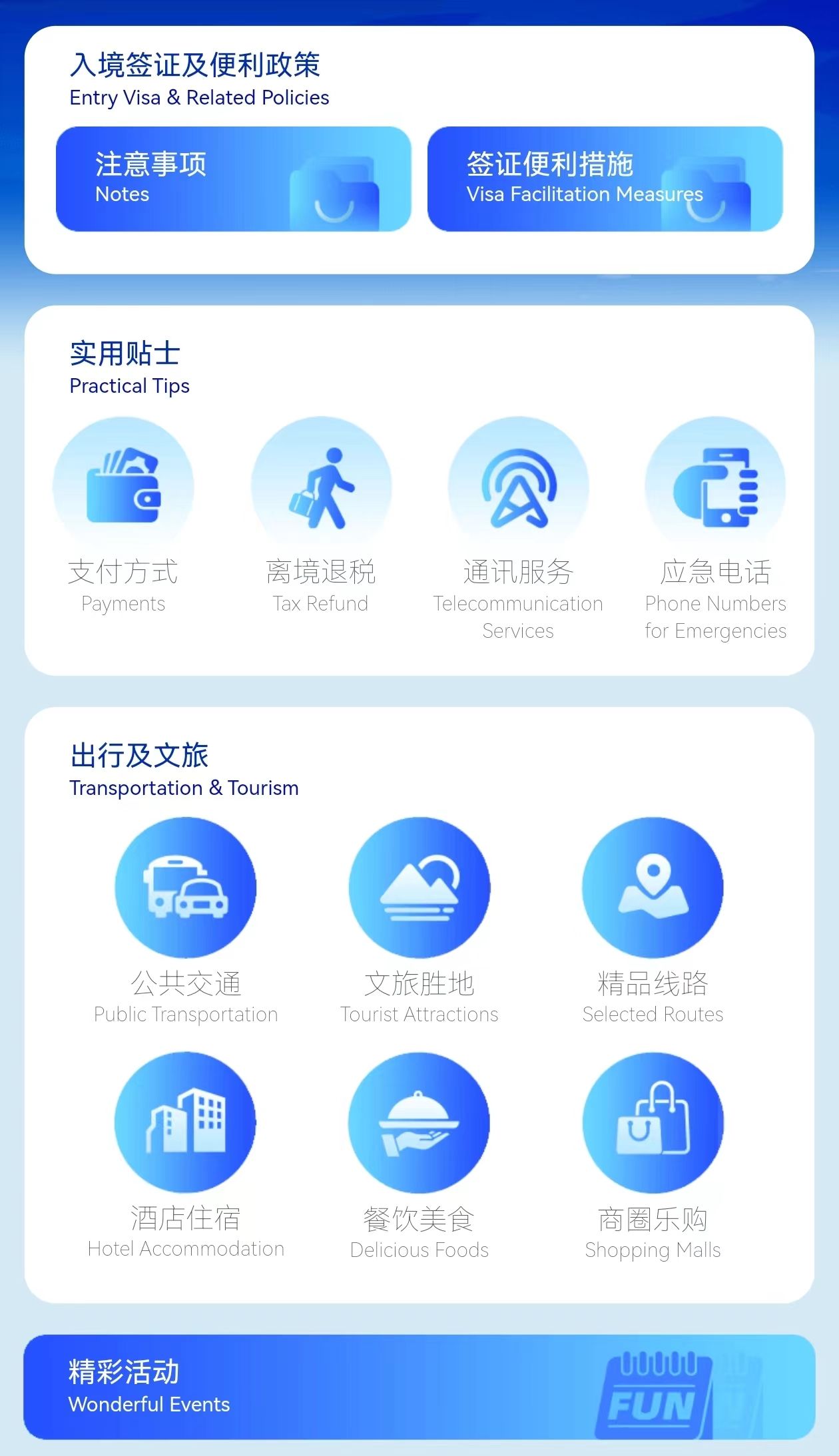The image size is (839, 1456).
Task: Open Shopping Malls
Action: pyautogui.click(x=653, y=1157)
